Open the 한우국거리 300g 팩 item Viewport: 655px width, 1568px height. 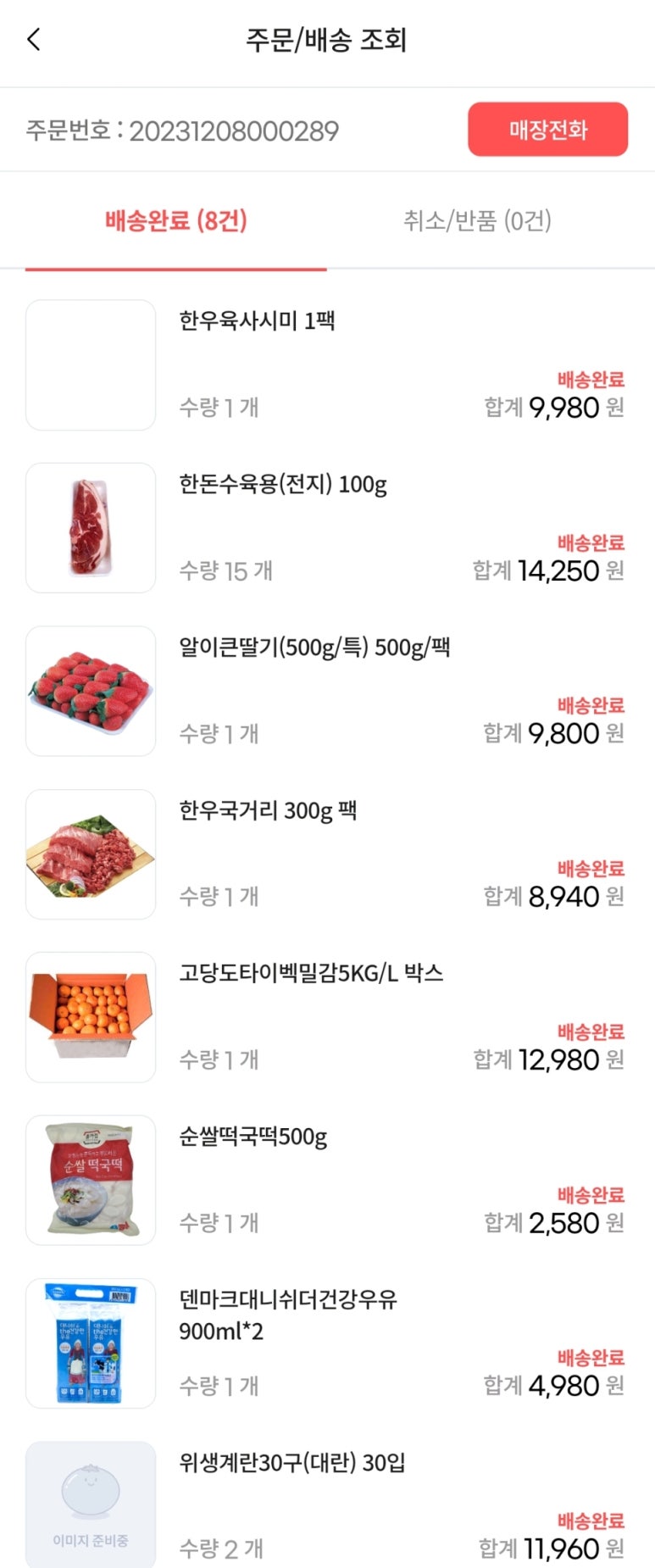tap(267, 811)
